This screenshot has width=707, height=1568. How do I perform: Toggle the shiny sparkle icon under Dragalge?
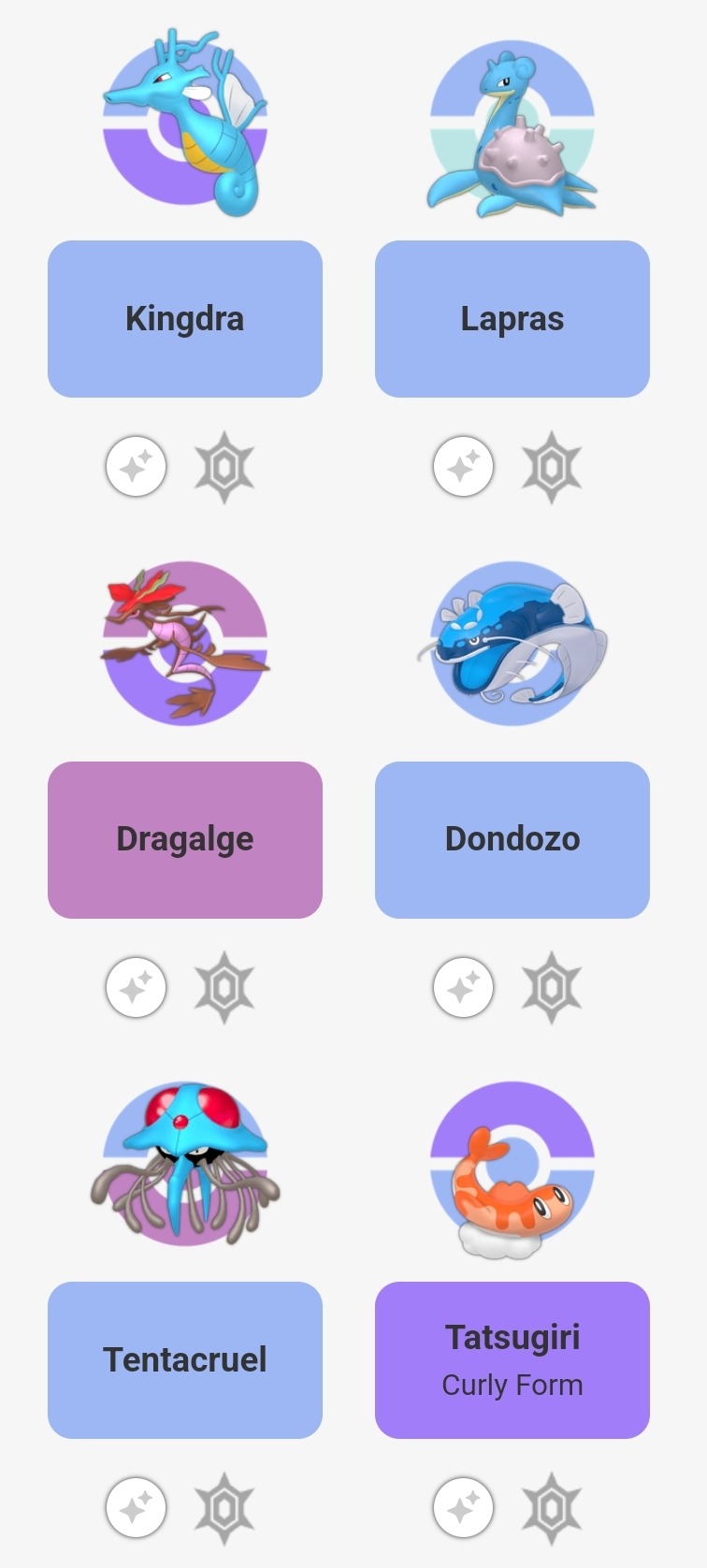point(137,987)
